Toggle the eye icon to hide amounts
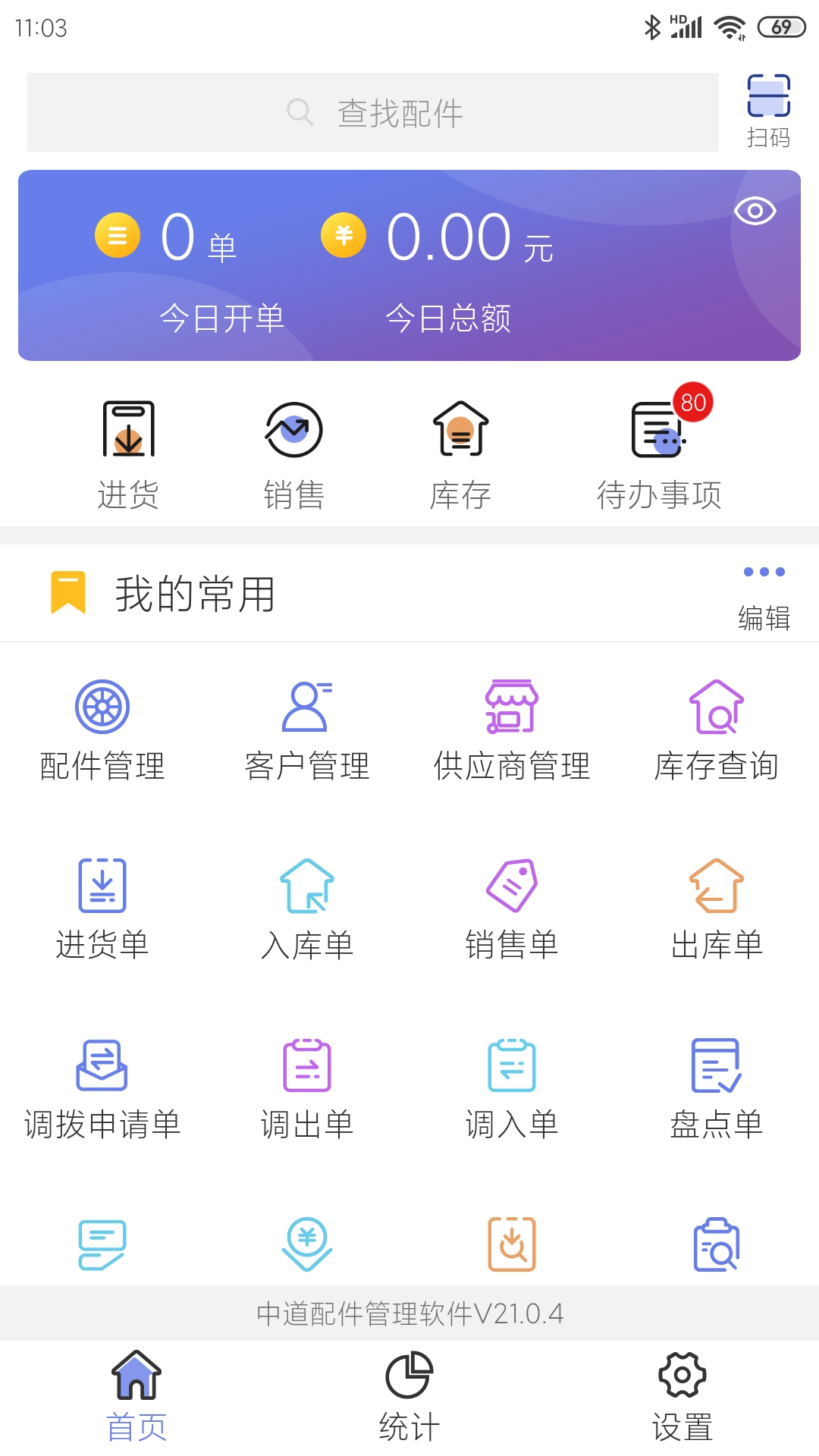The height and width of the screenshot is (1456, 819). [755, 211]
